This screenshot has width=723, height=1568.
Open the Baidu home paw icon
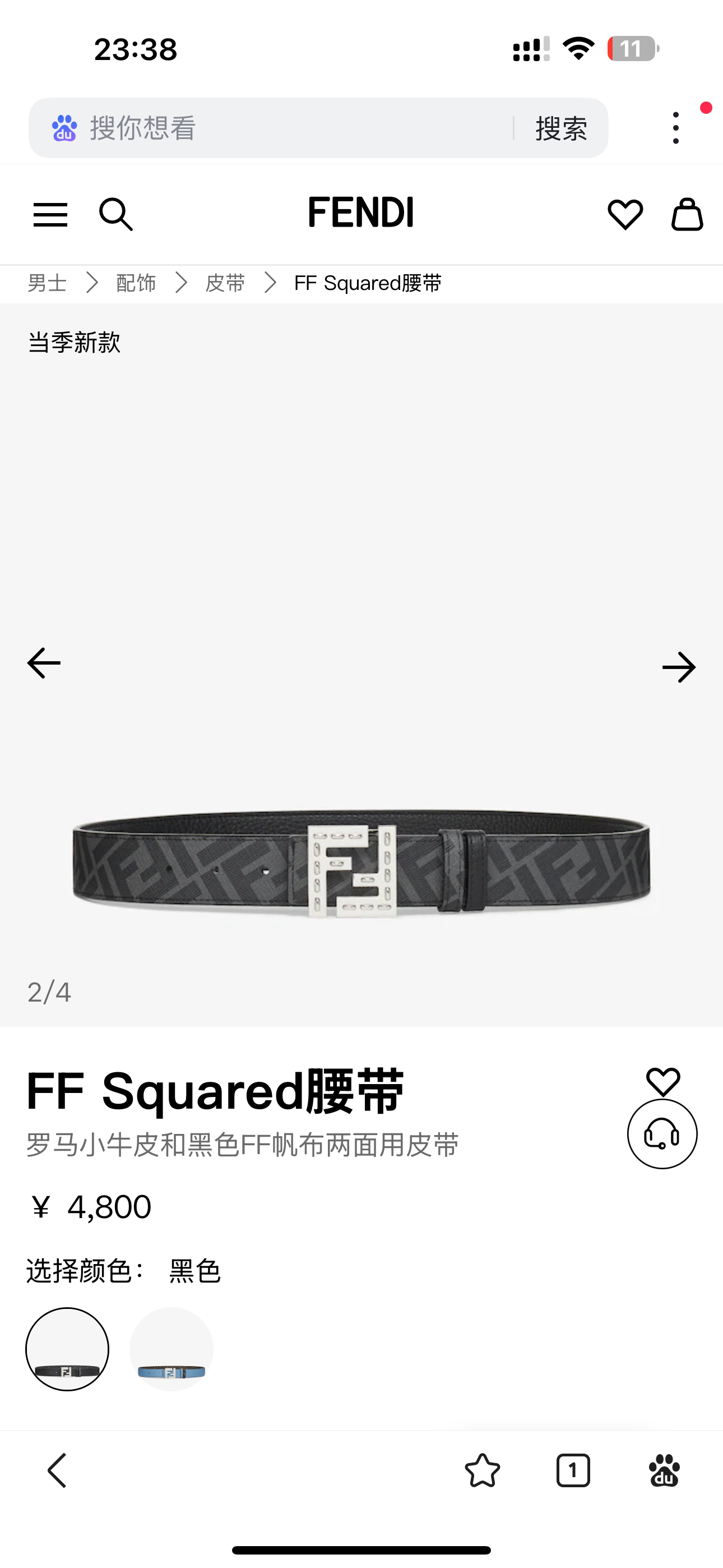coord(664,1470)
